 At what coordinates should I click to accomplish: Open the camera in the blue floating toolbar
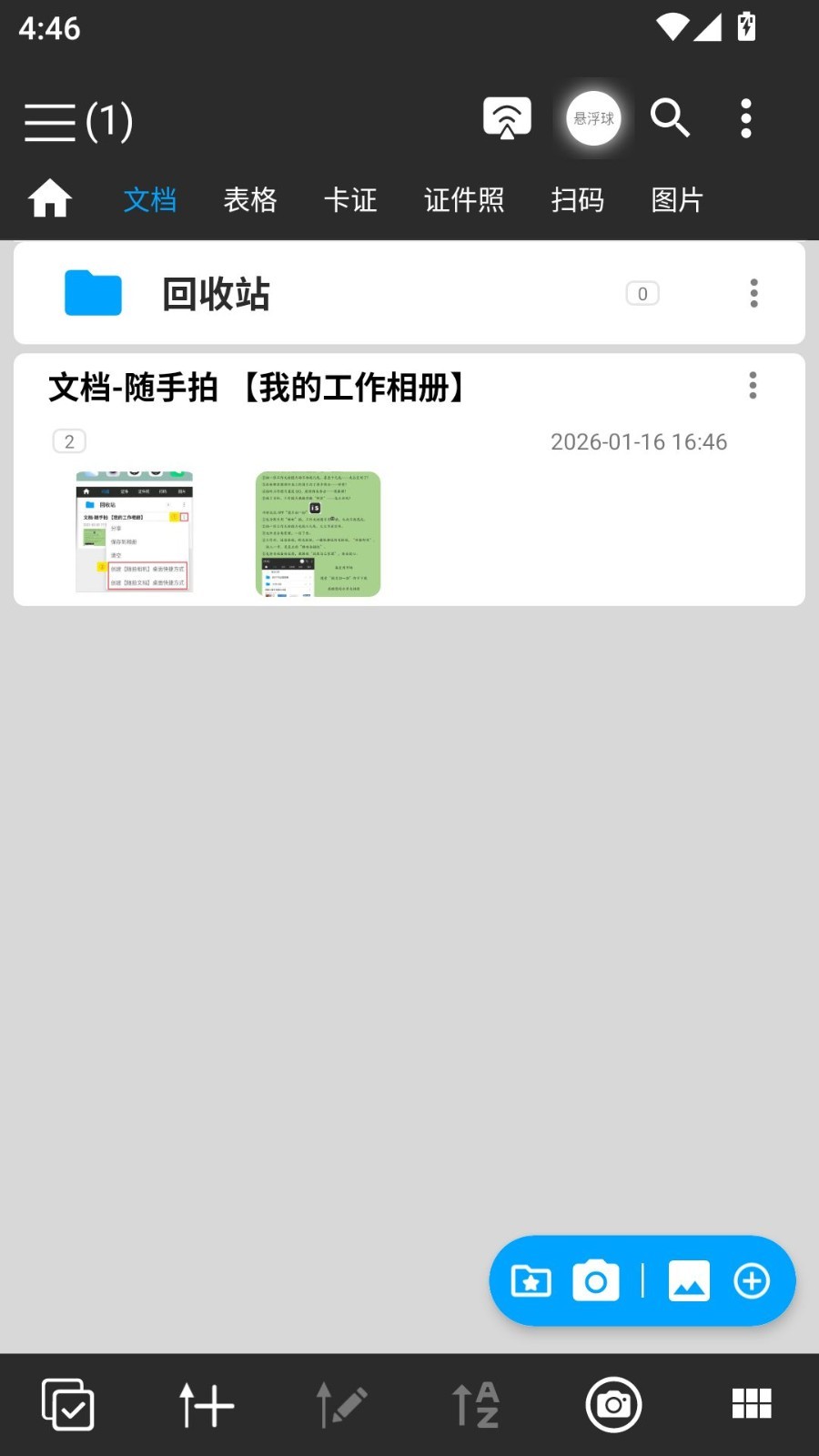coord(596,1280)
